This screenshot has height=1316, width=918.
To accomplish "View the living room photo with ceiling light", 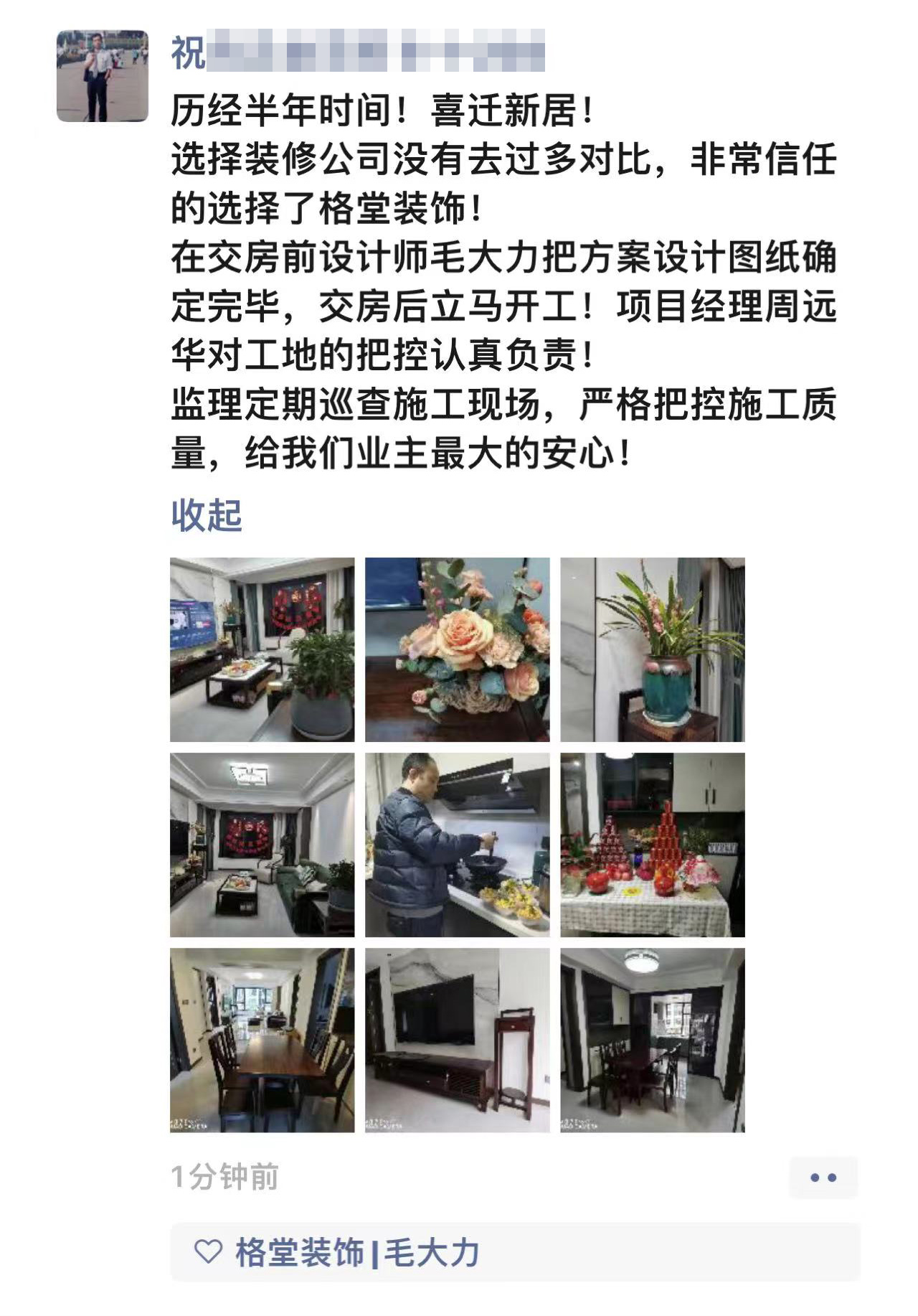I will (x=262, y=845).
